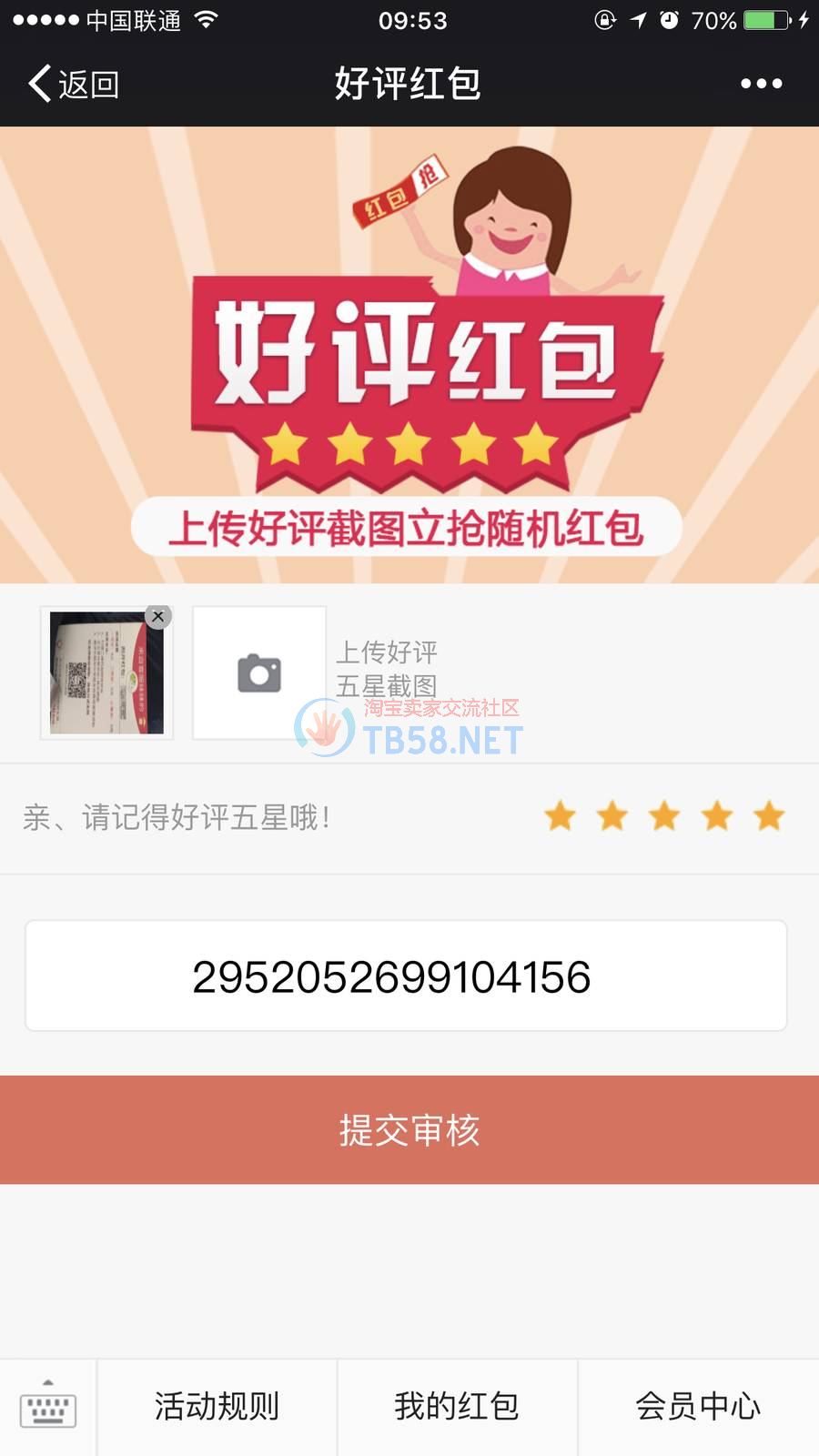
Task: Open 活动规则 menu
Action: click(217, 1407)
